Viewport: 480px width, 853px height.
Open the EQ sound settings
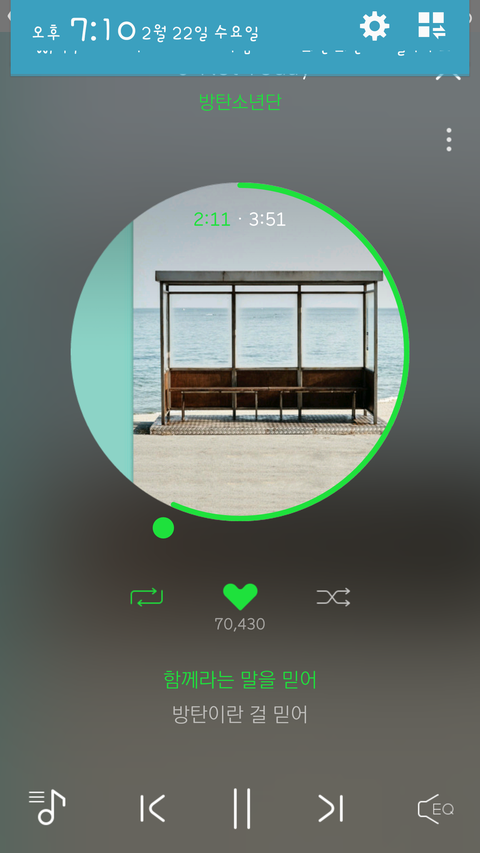(x=435, y=809)
